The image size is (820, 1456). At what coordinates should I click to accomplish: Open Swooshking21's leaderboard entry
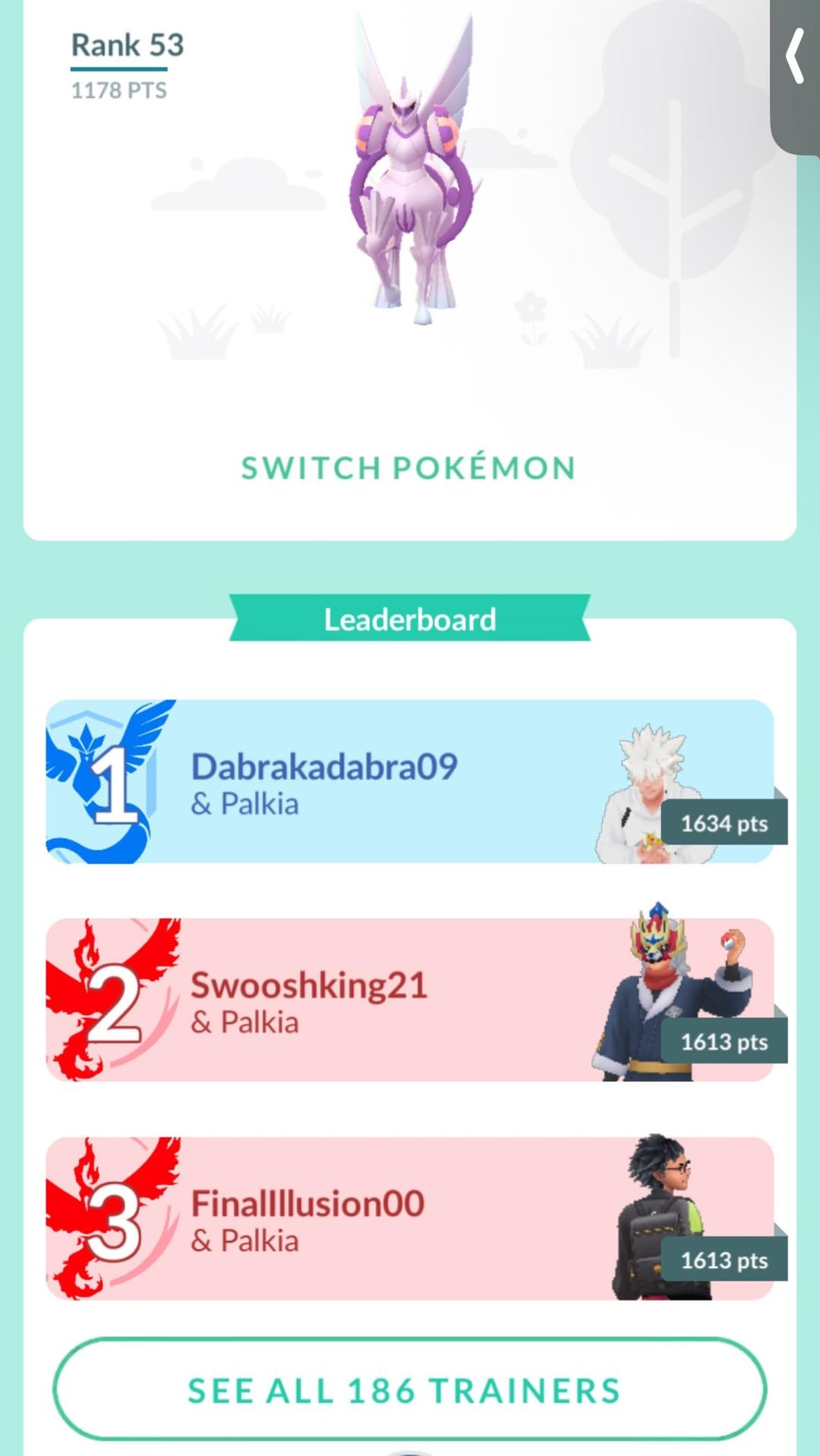pos(408,1001)
